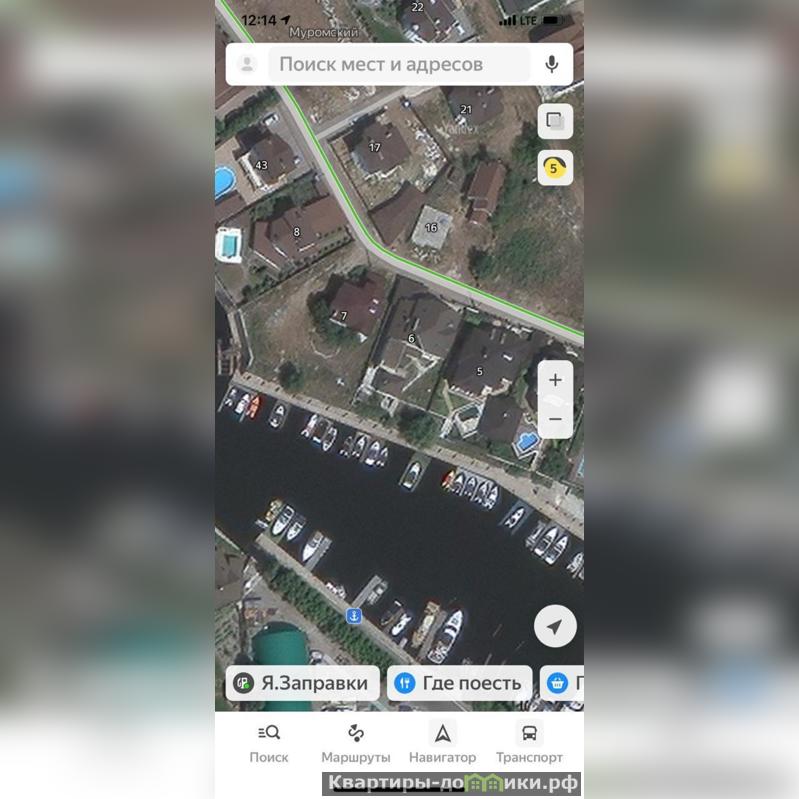Open the profile avatar icon

[x=246, y=65]
